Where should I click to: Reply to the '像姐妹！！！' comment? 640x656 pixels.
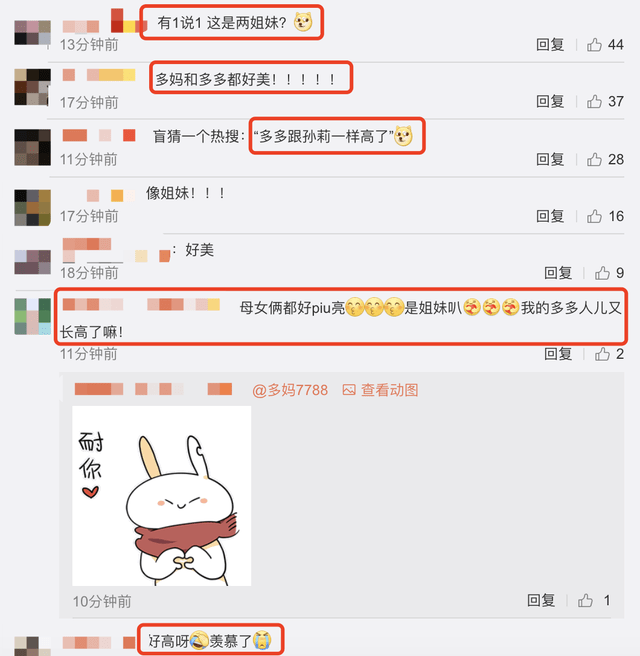click(550, 216)
